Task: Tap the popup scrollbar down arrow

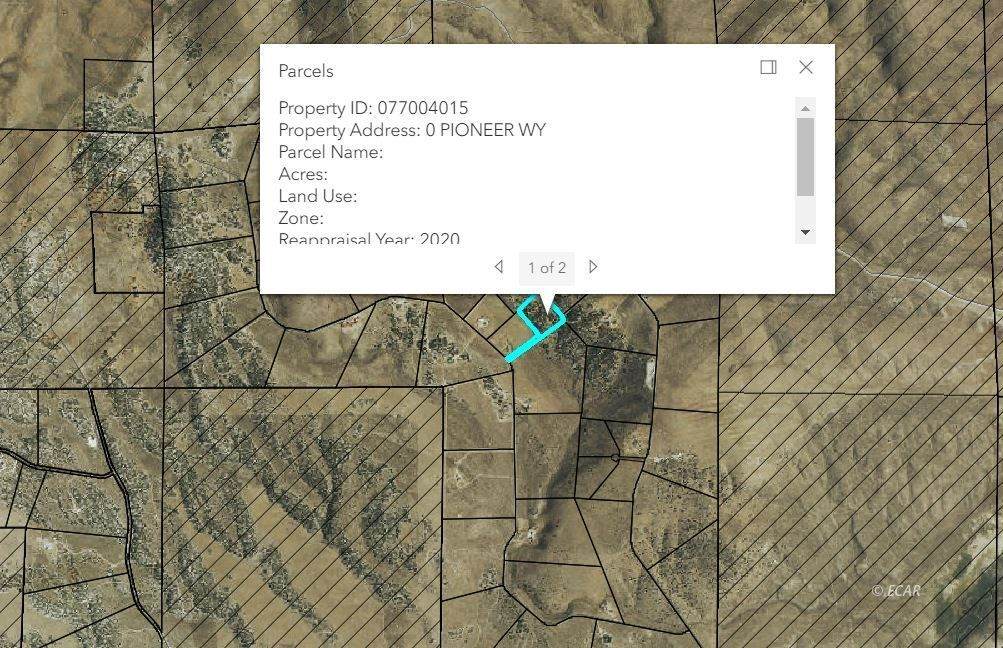Action: (805, 232)
